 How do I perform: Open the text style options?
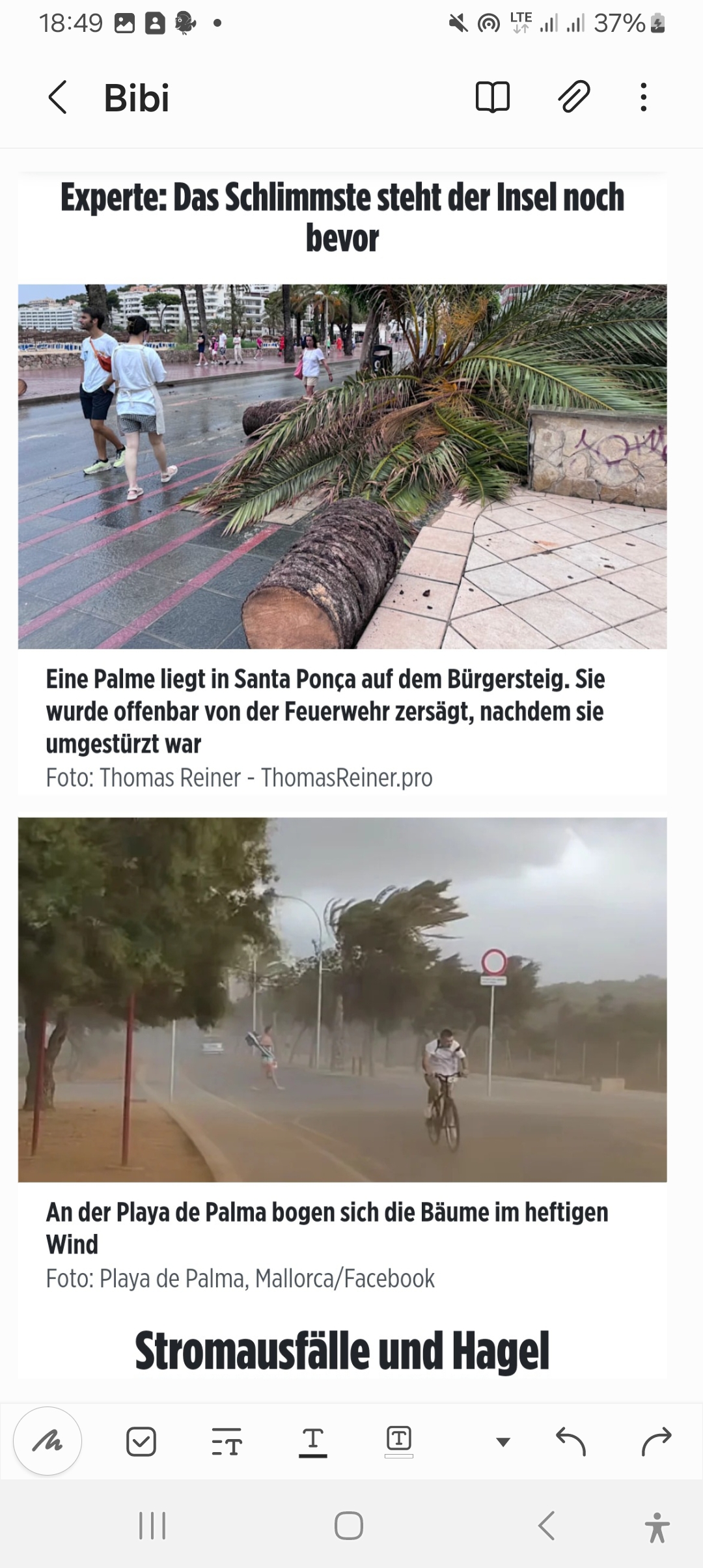[x=227, y=1441]
